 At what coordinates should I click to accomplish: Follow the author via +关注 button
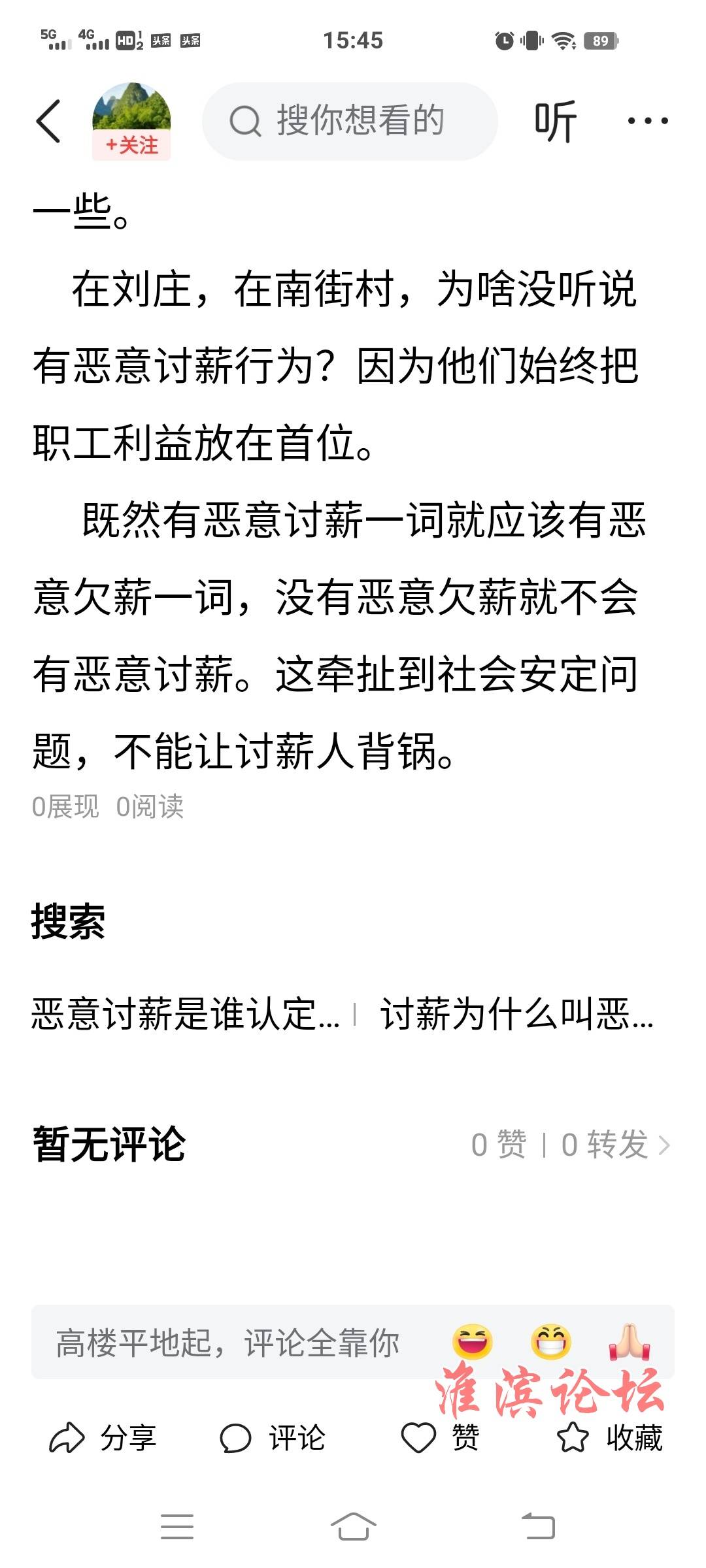point(131,145)
